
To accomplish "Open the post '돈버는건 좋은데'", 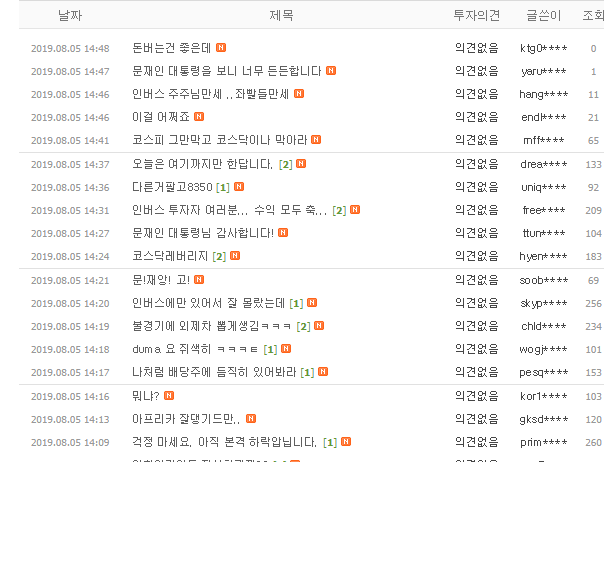I will [171, 48].
